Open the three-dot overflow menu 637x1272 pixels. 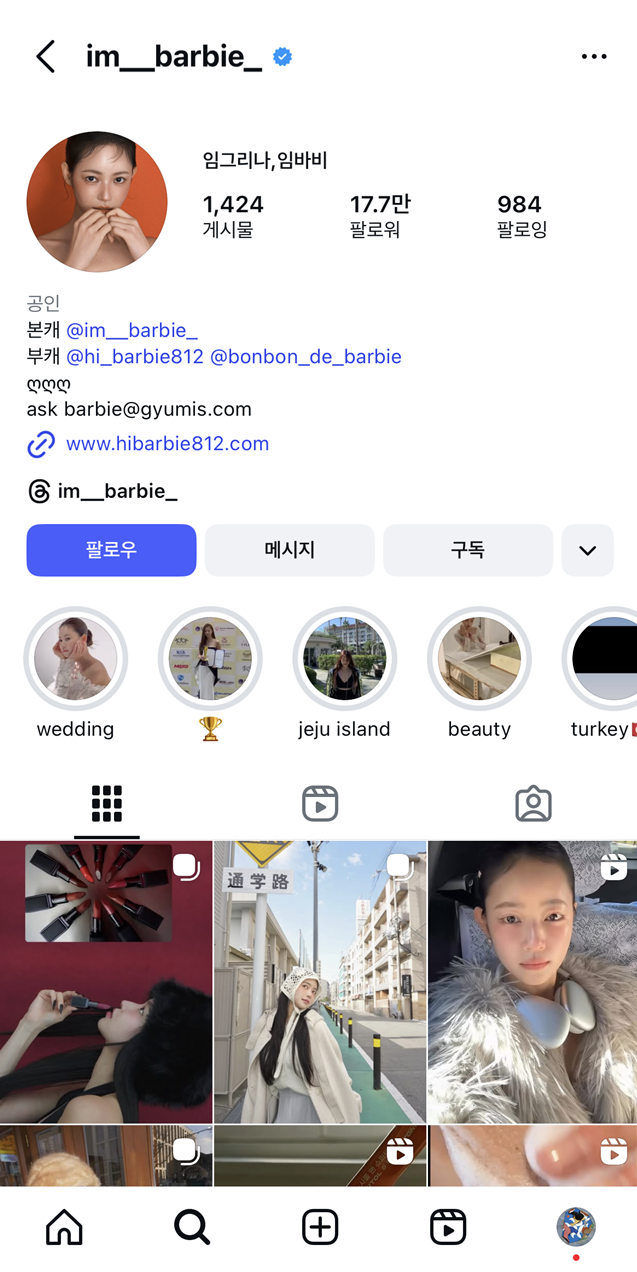coord(594,57)
